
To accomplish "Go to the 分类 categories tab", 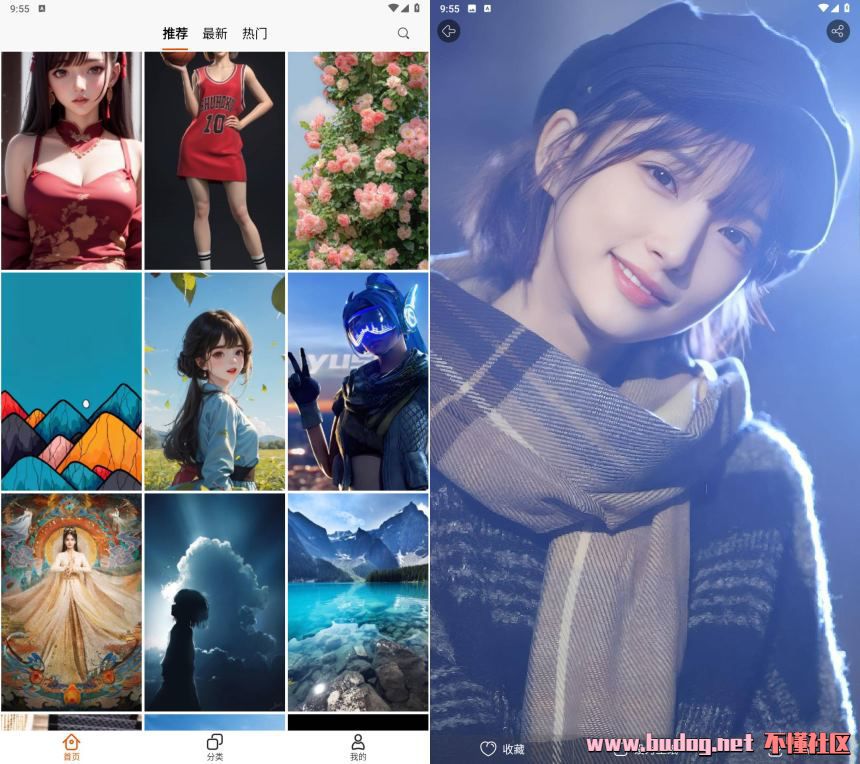I will click(214, 746).
